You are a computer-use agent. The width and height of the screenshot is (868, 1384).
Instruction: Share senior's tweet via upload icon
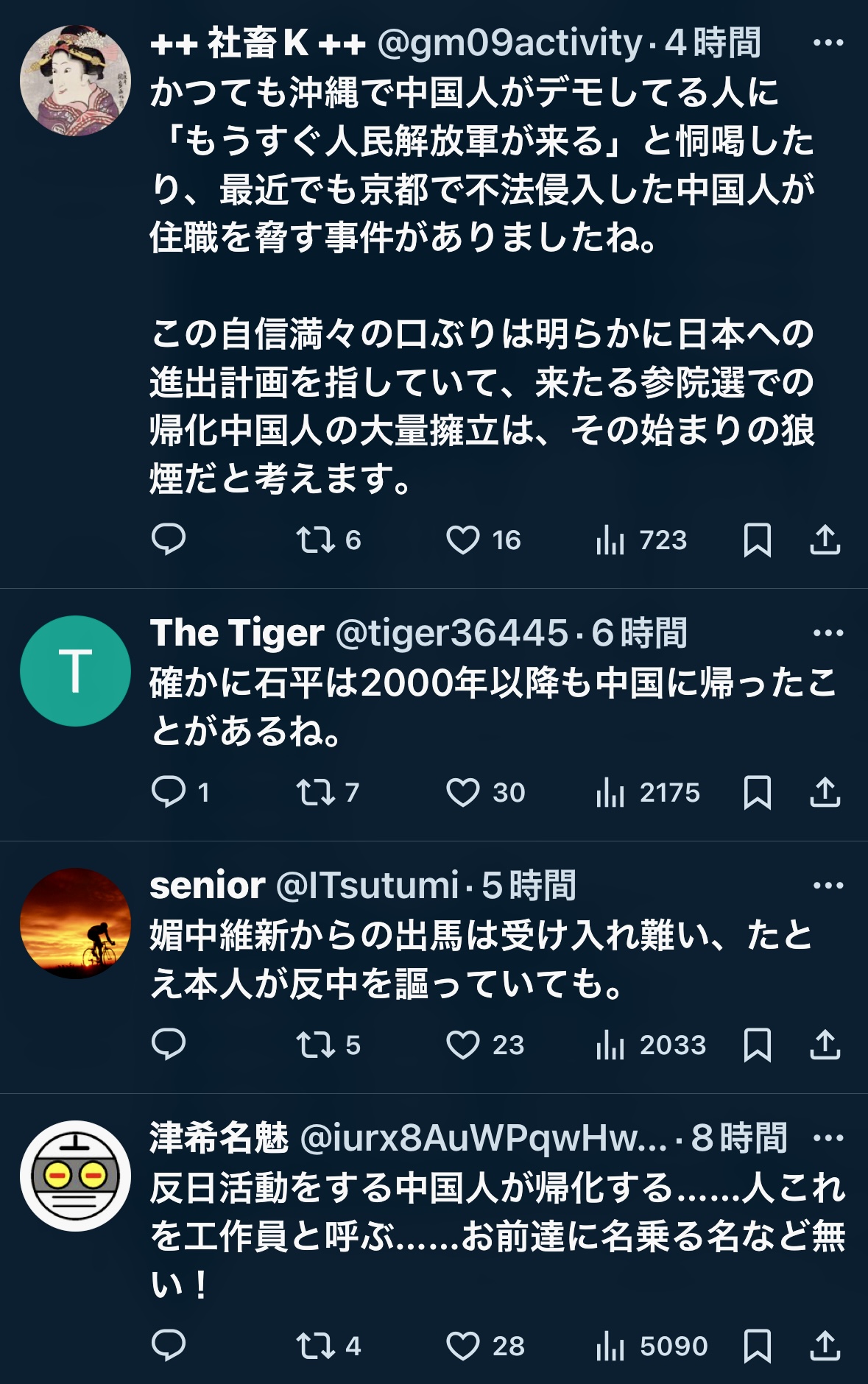[x=826, y=1042]
